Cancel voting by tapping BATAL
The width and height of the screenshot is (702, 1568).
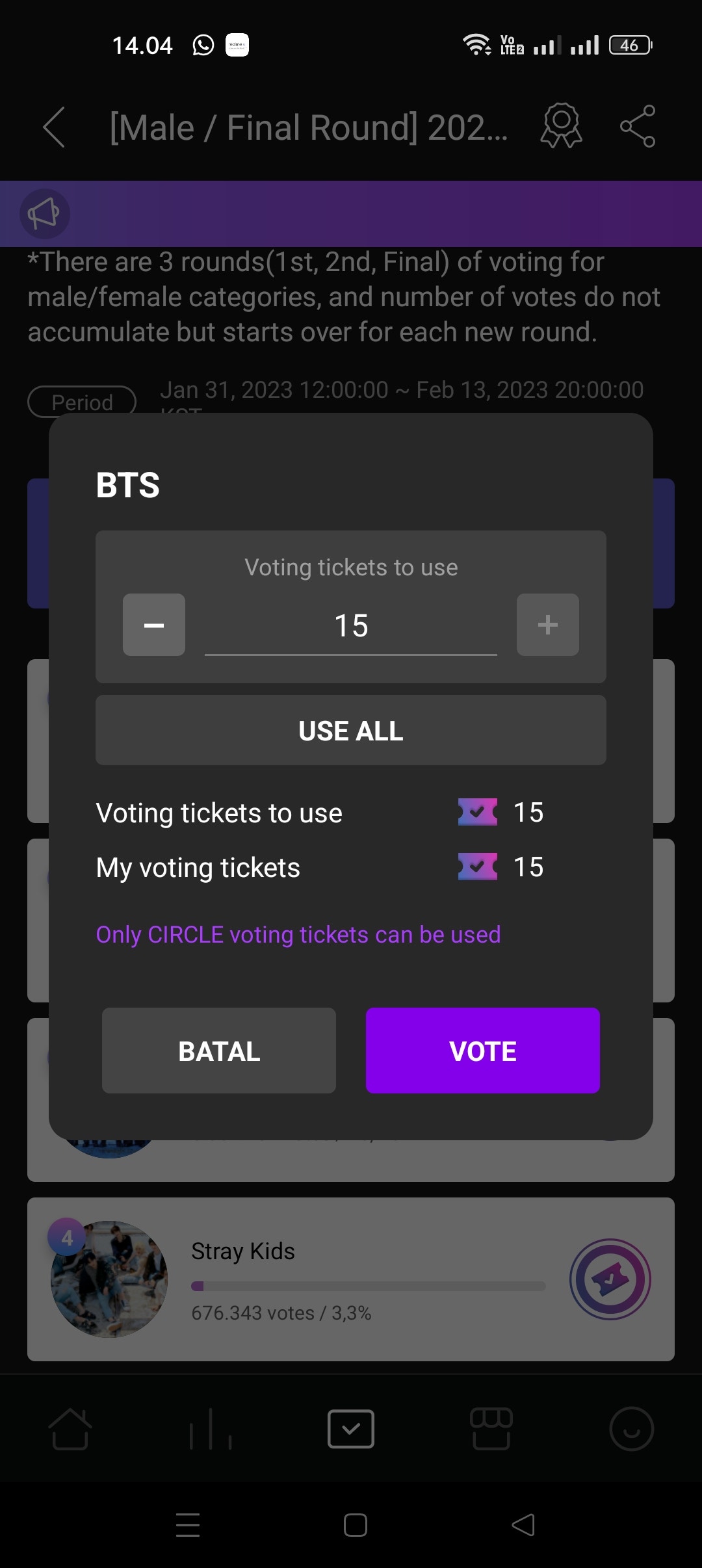218,1051
